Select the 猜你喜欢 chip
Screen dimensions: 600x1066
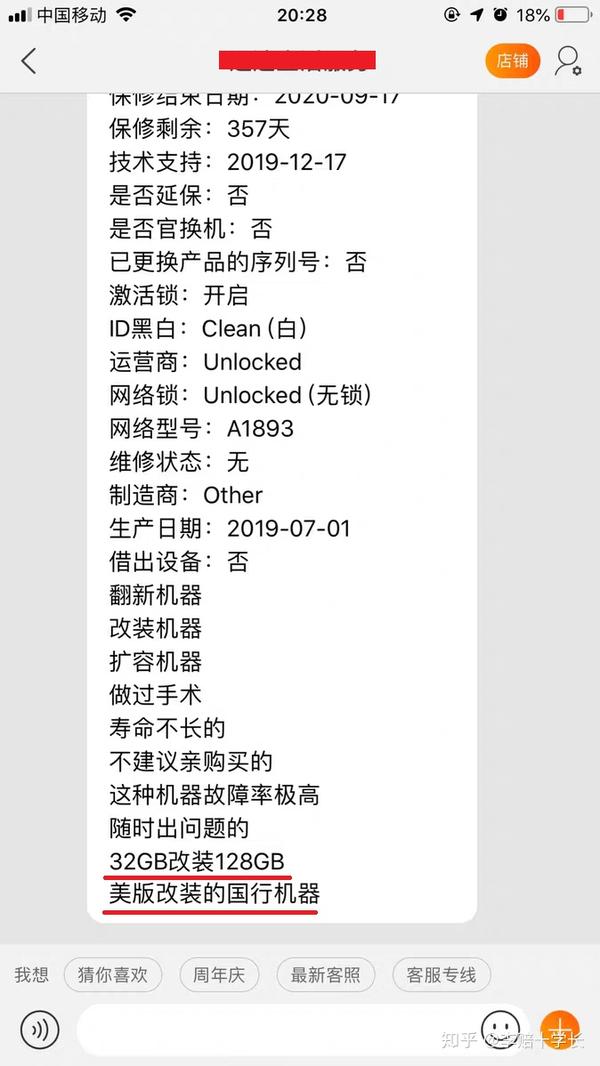coord(113,975)
